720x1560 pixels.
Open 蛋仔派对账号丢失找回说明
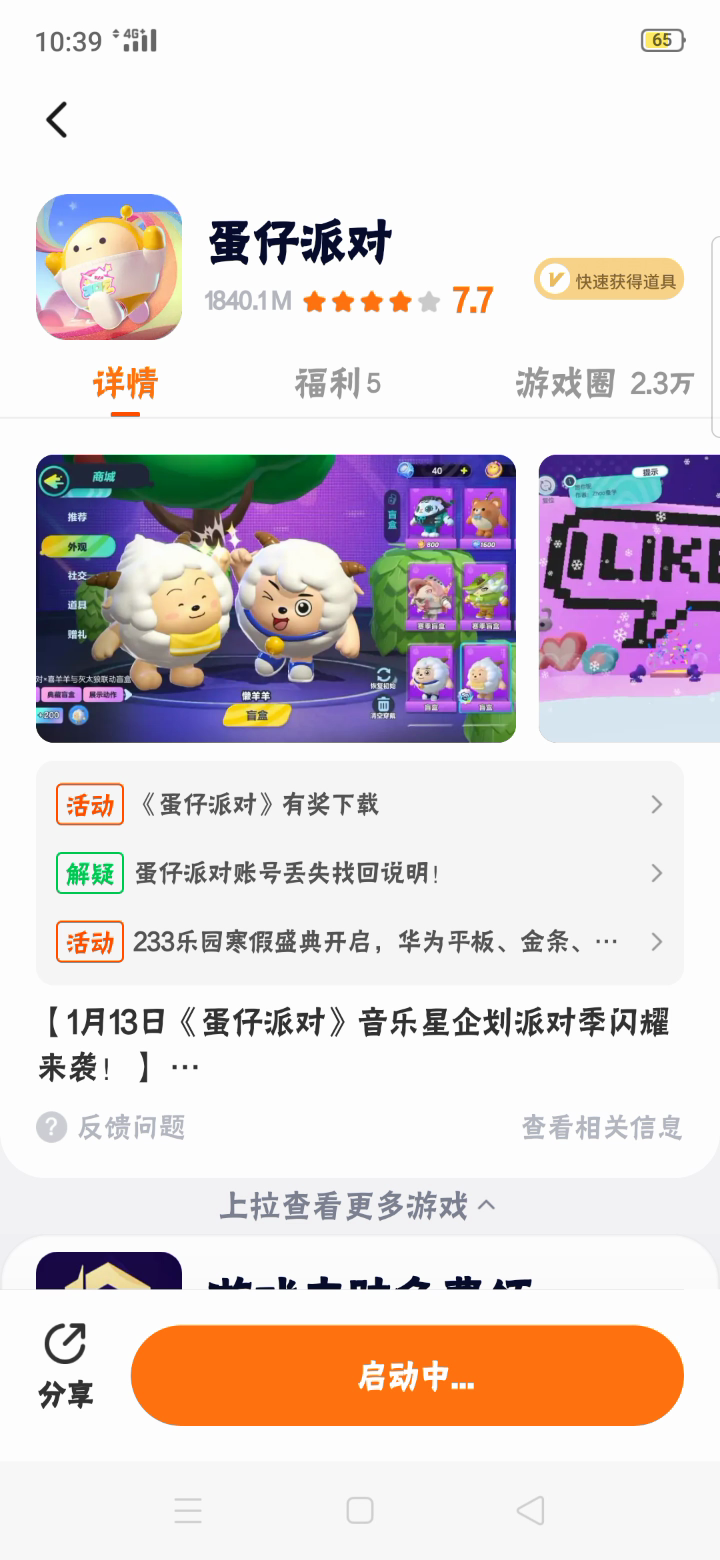pyautogui.click(x=360, y=873)
